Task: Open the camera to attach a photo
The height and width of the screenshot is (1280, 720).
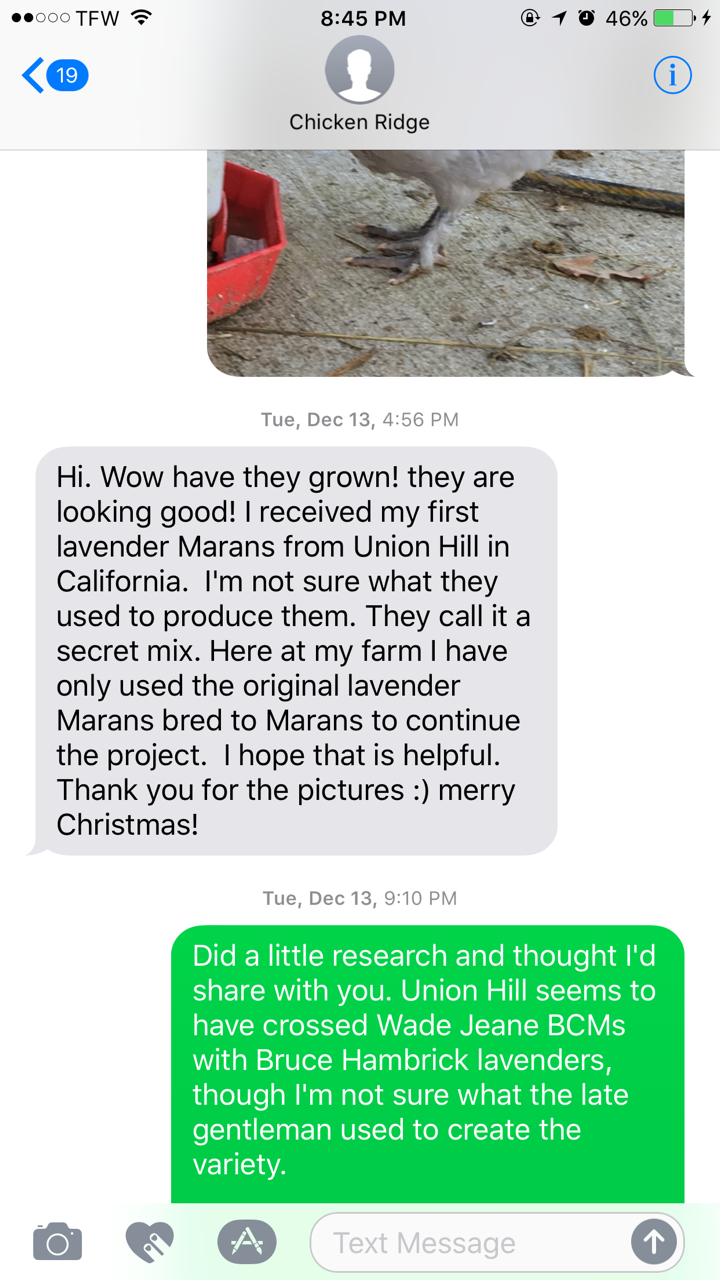Action: click(x=57, y=1242)
